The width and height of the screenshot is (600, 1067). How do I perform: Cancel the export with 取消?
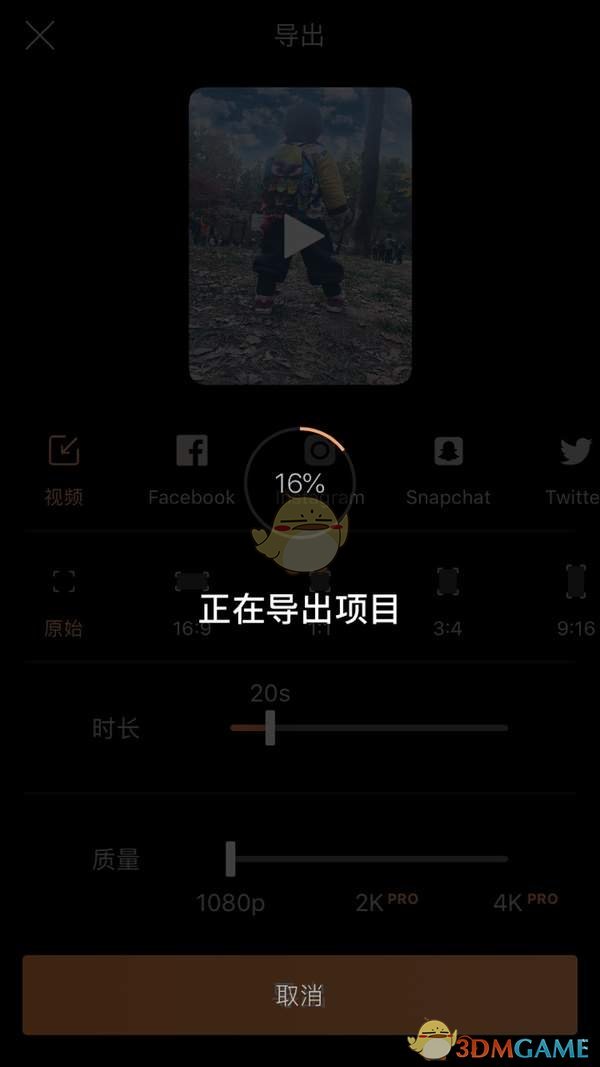[x=300, y=995]
